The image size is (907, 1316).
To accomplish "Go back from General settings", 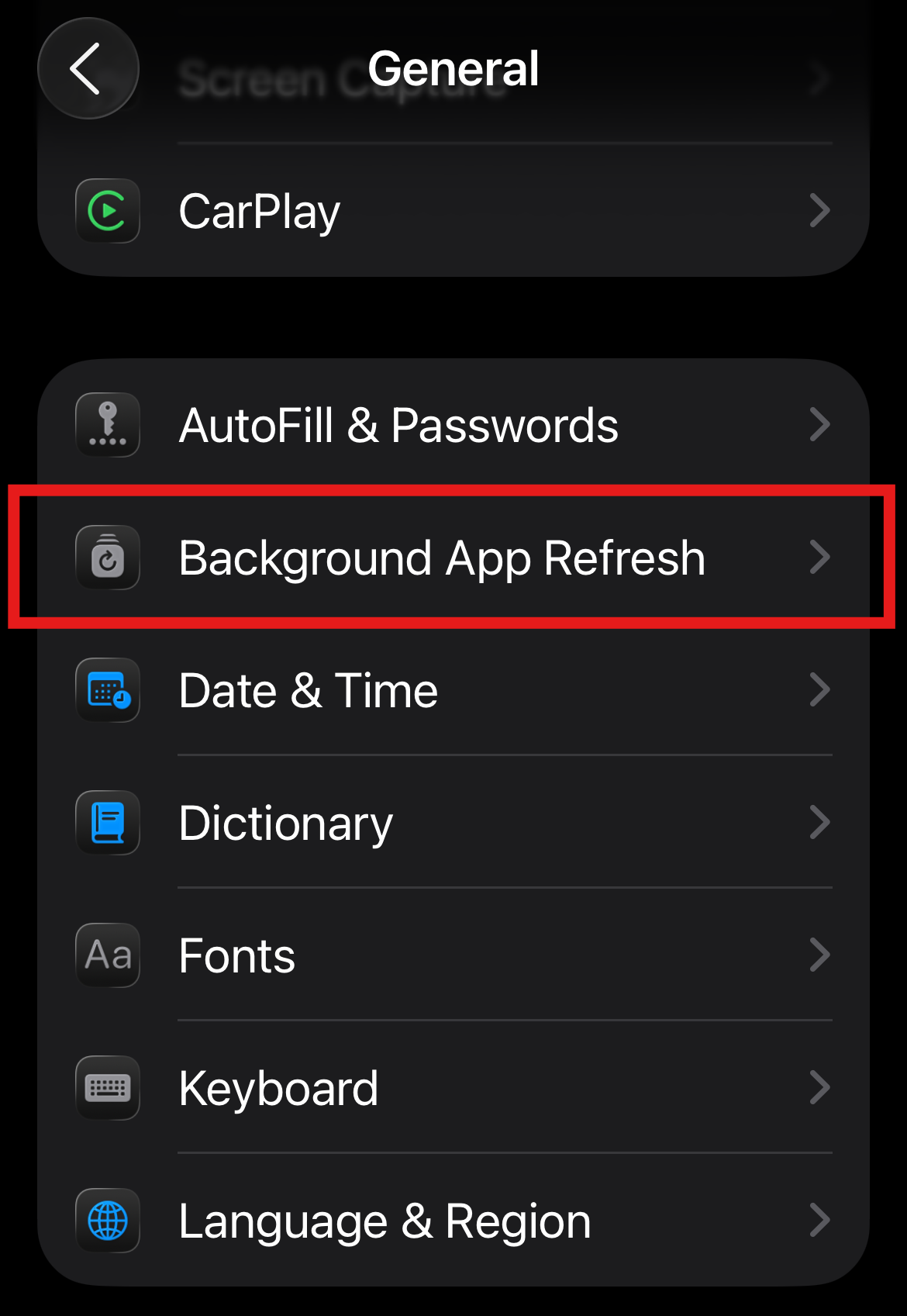I will (x=88, y=69).
